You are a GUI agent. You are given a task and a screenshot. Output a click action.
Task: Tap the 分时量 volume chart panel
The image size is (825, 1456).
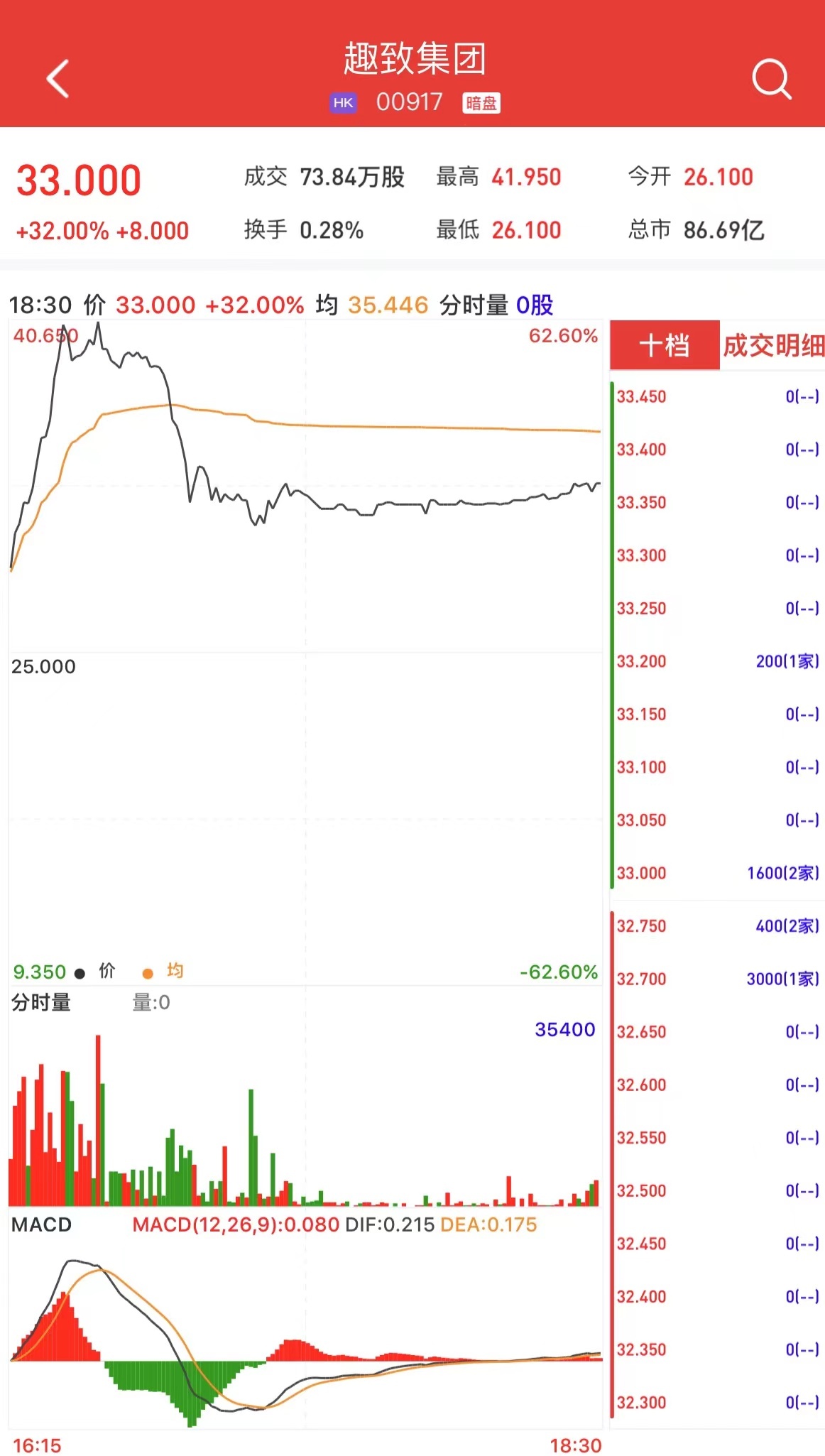click(305, 1108)
